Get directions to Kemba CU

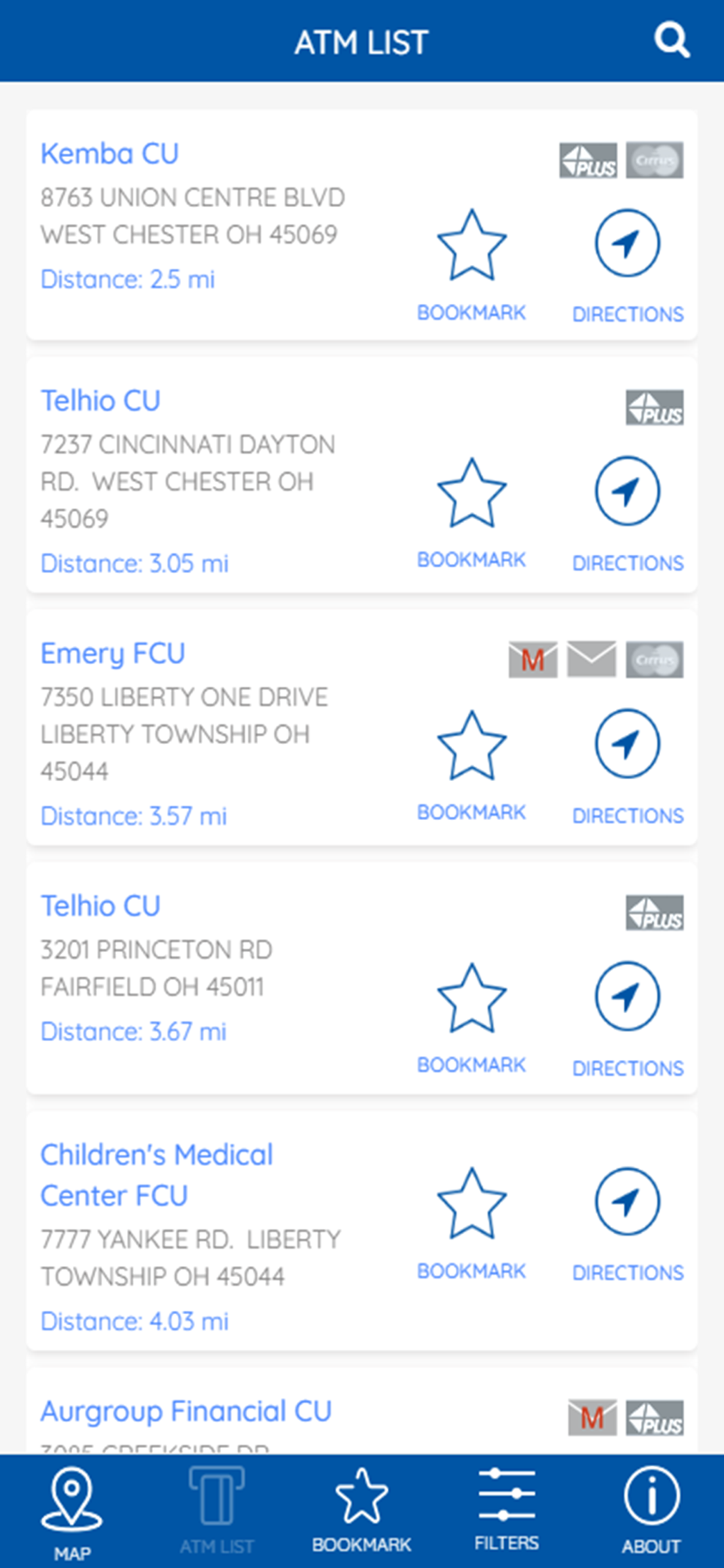click(628, 263)
